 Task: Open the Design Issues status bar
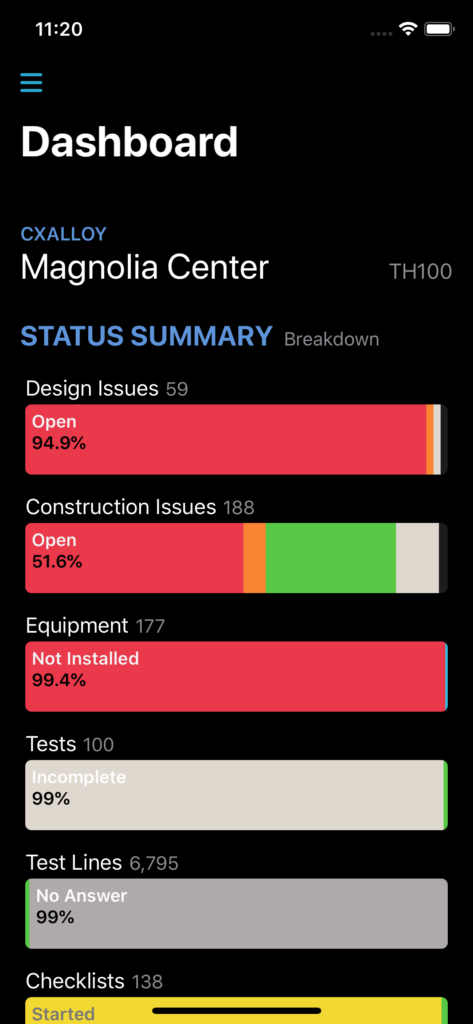tap(236, 440)
